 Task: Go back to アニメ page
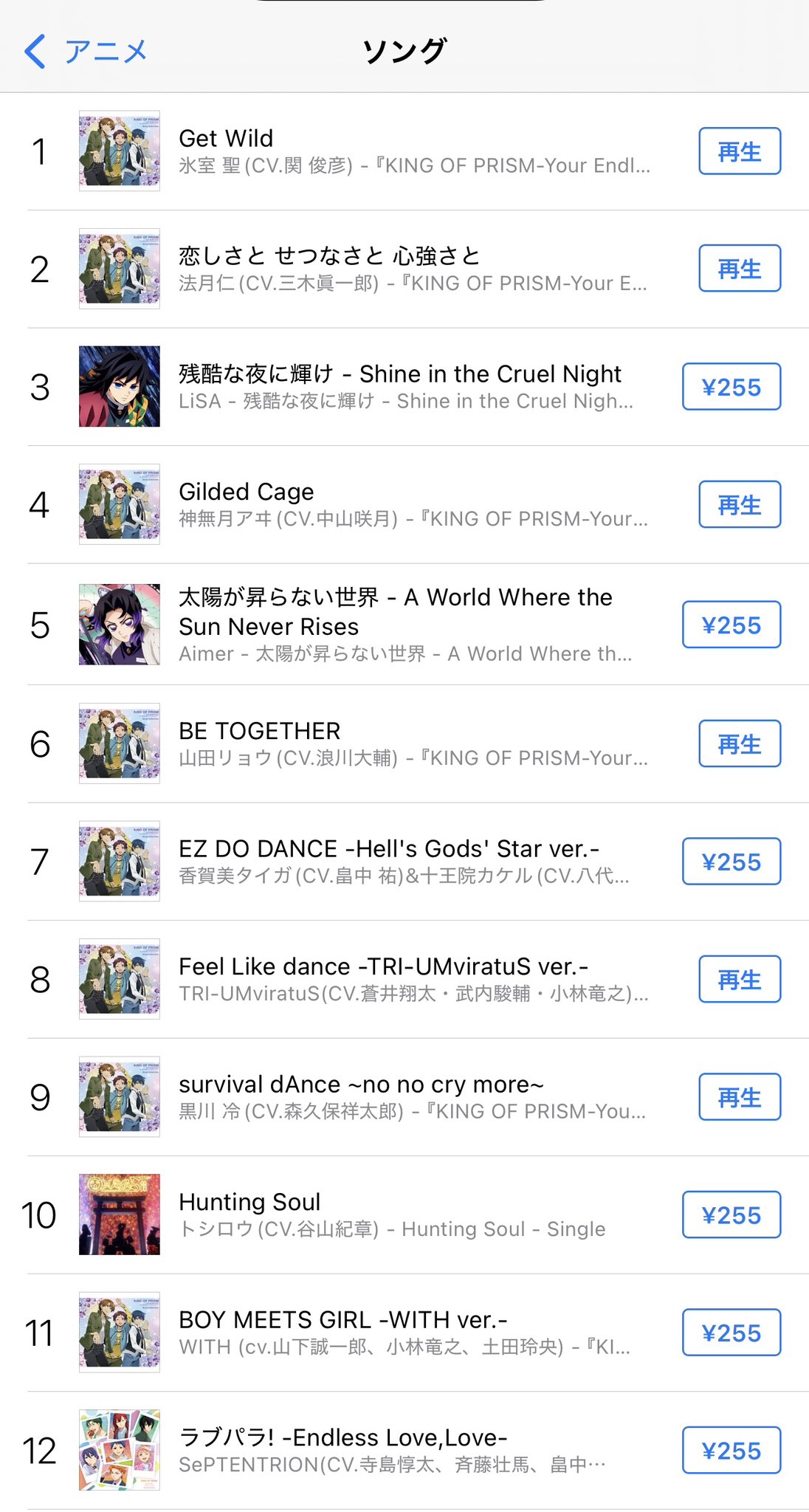pos(86,52)
